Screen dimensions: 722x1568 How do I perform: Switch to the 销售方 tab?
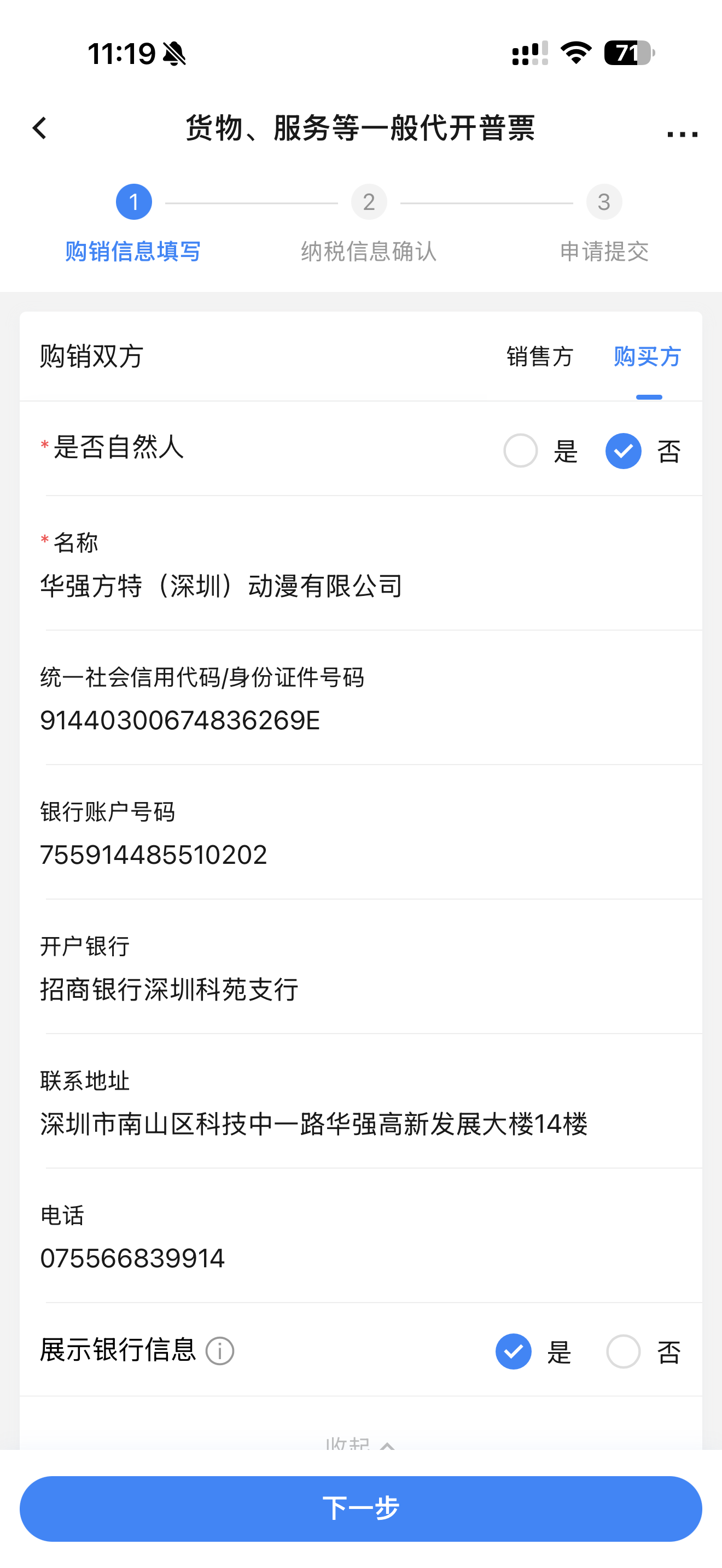[540, 356]
